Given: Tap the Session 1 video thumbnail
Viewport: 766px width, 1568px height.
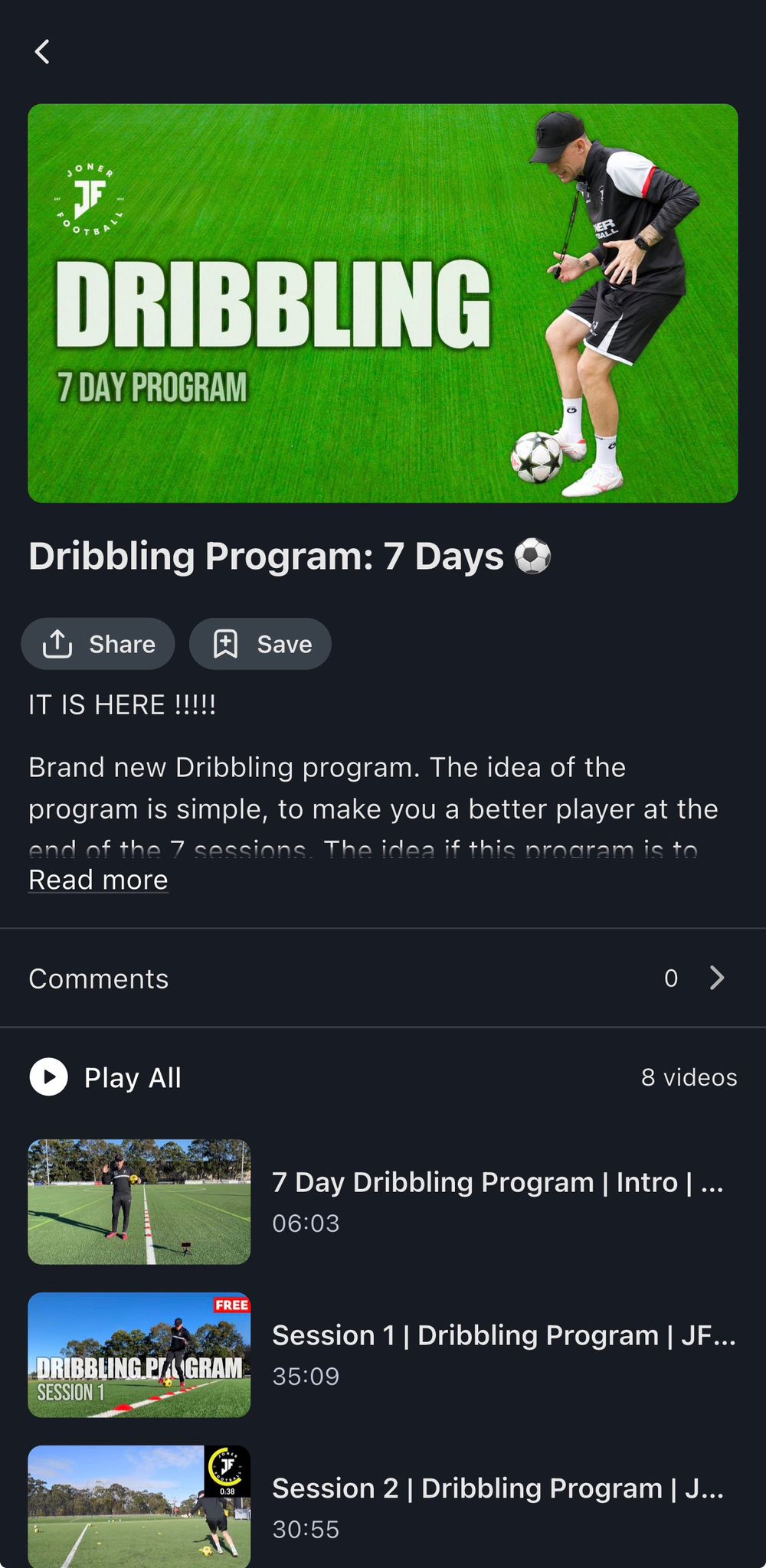Looking at the screenshot, I should point(139,1355).
